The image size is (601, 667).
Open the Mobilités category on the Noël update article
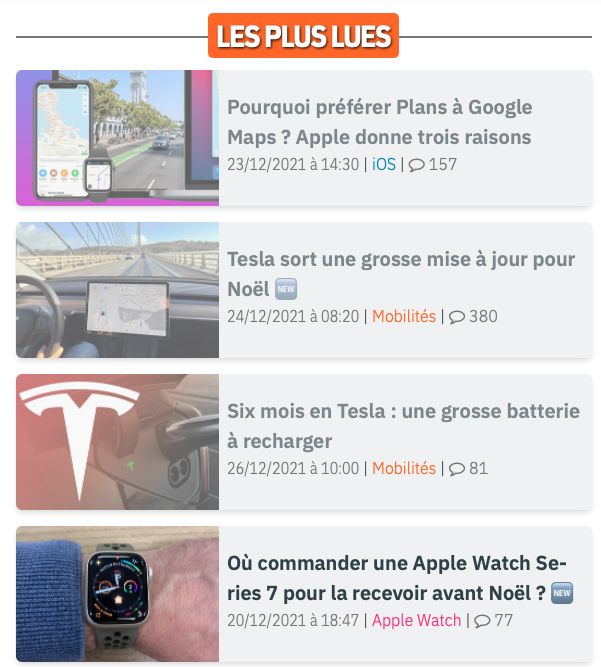pos(404,316)
